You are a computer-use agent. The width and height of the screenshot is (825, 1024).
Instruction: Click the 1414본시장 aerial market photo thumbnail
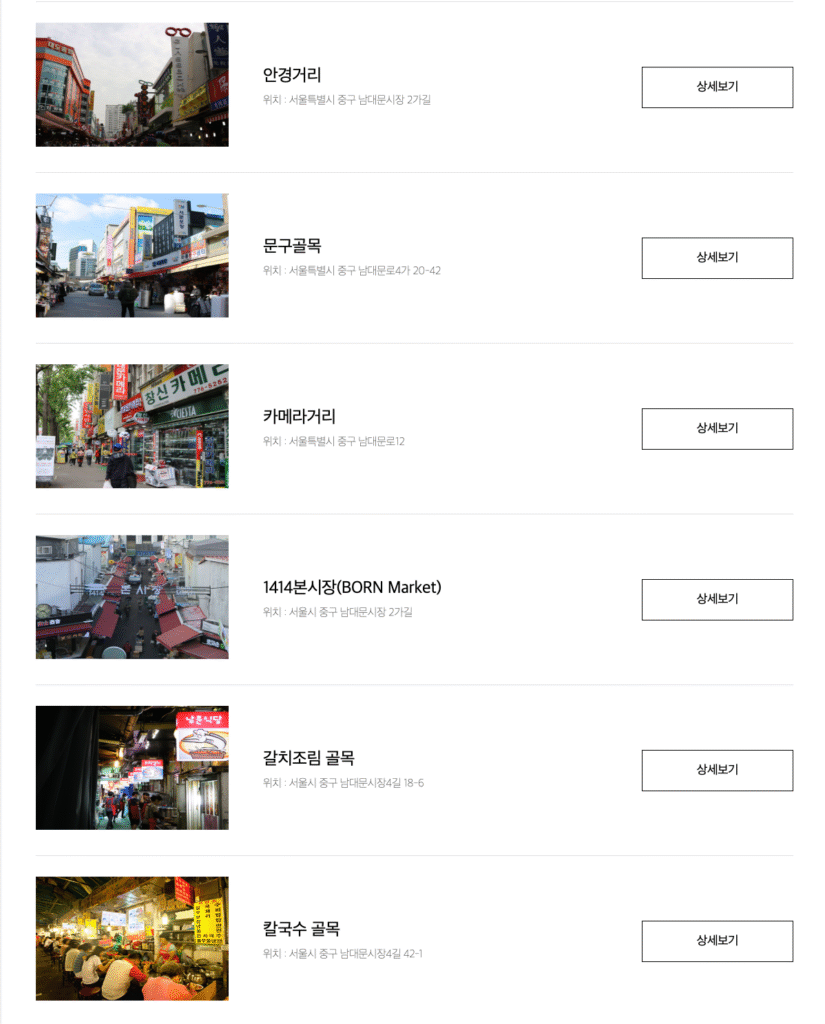pos(131,596)
